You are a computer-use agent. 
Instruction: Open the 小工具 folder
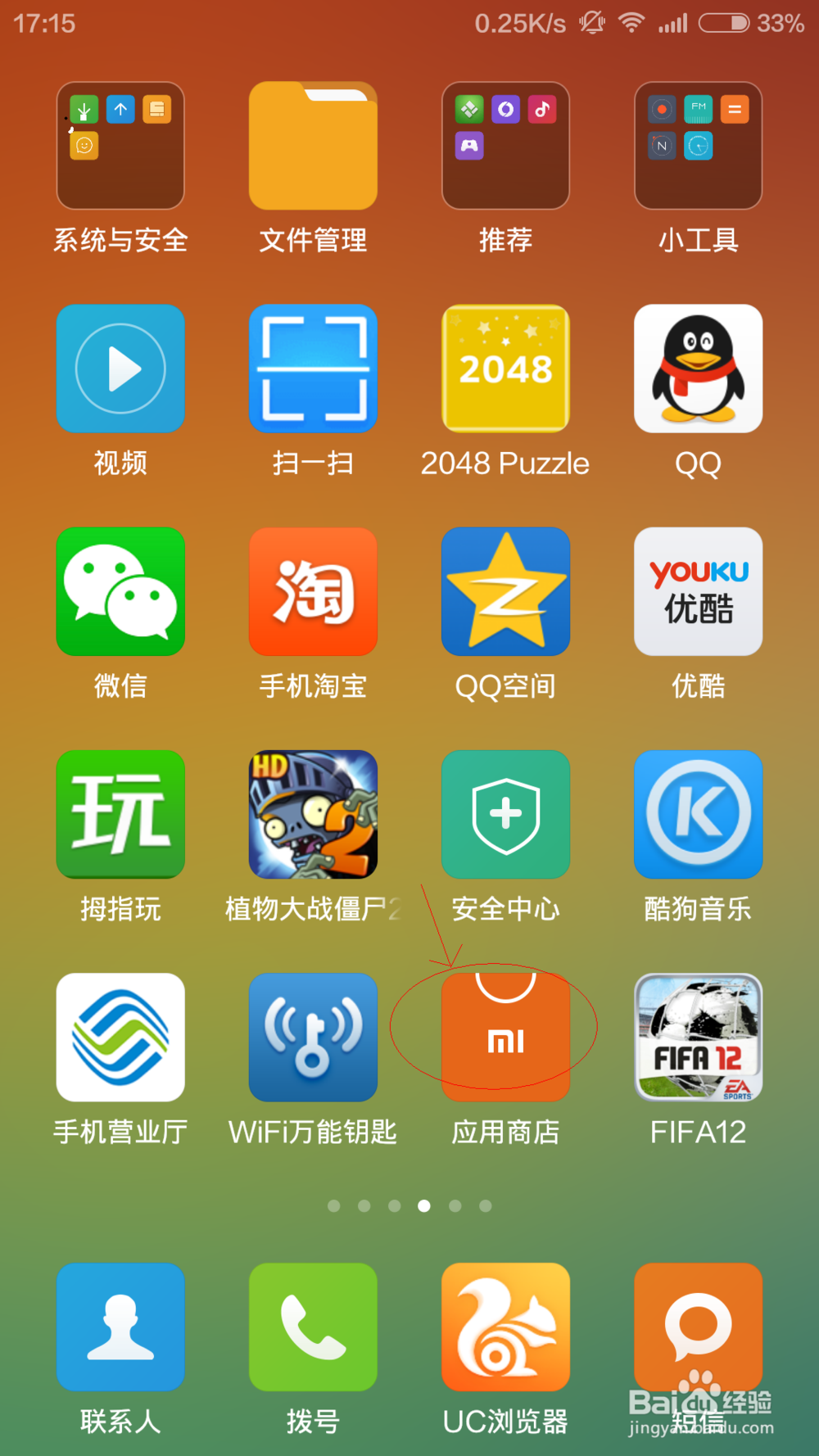[698, 146]
